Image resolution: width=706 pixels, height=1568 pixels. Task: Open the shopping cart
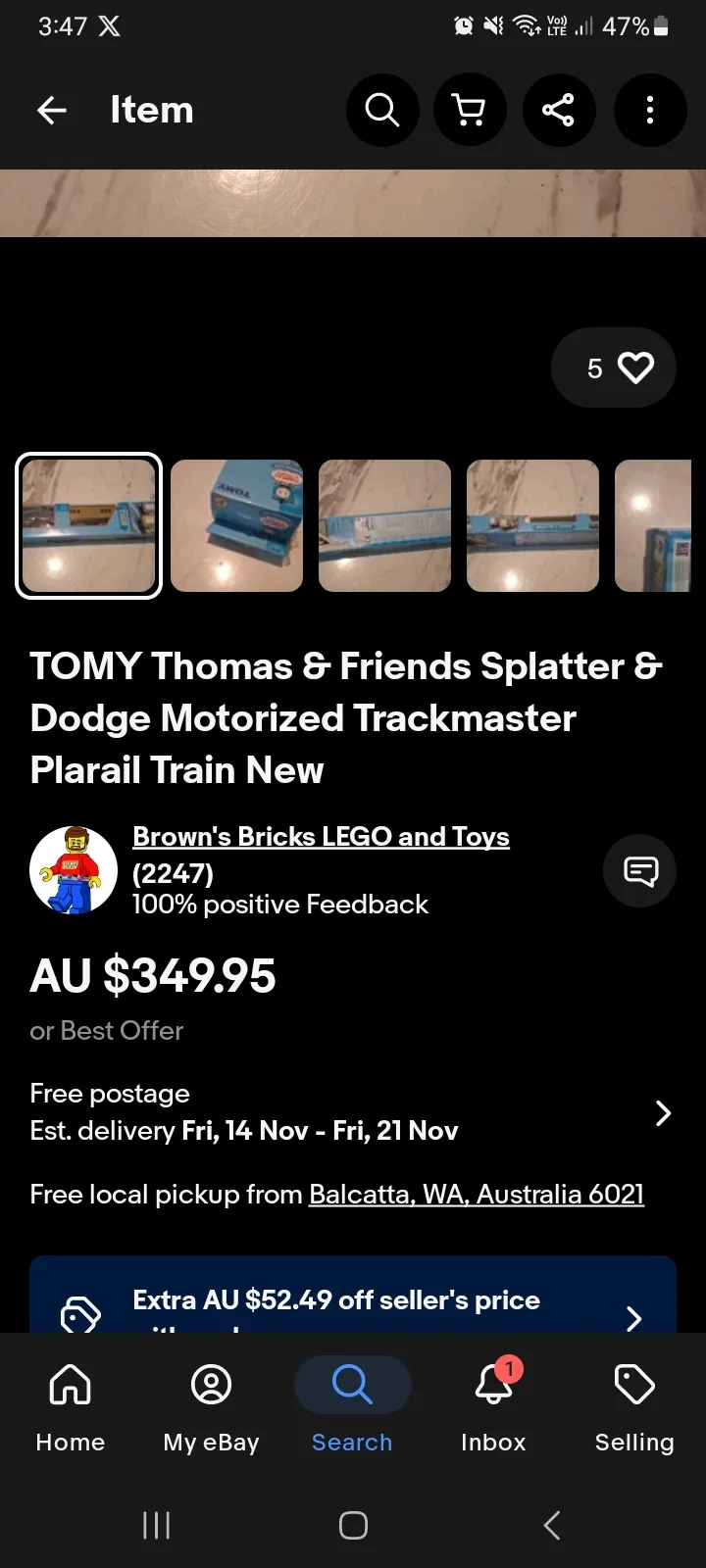point(471,111)
